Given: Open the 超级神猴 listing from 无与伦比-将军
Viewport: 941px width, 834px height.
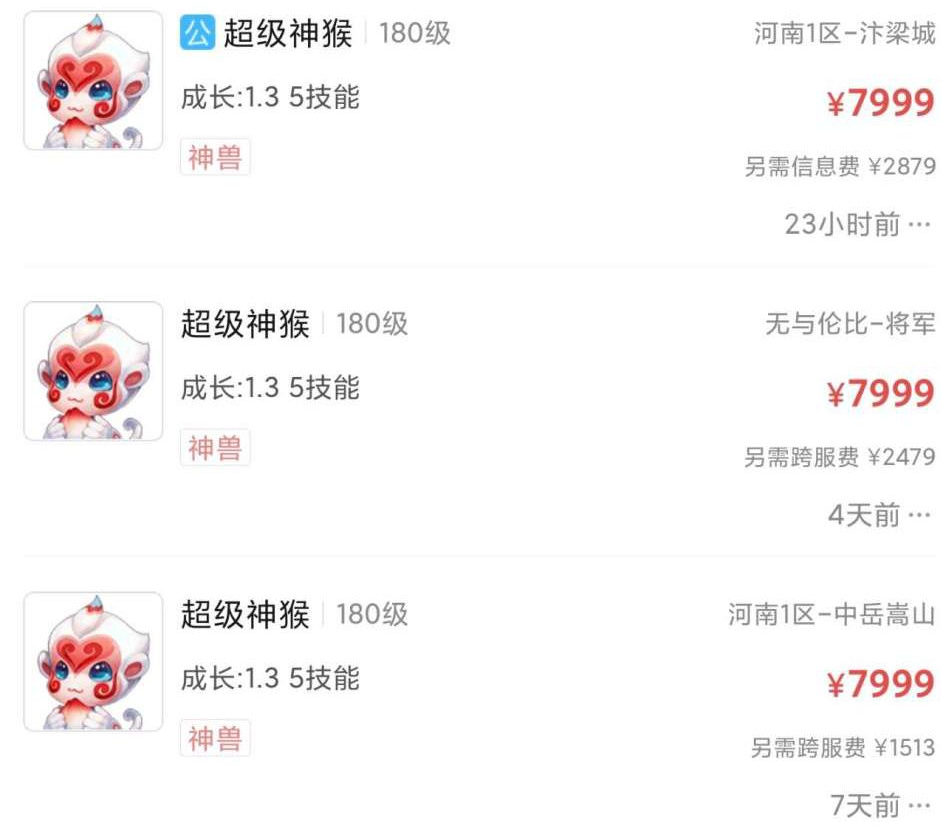Looking at the screenshot, I should tap(246, 324).
